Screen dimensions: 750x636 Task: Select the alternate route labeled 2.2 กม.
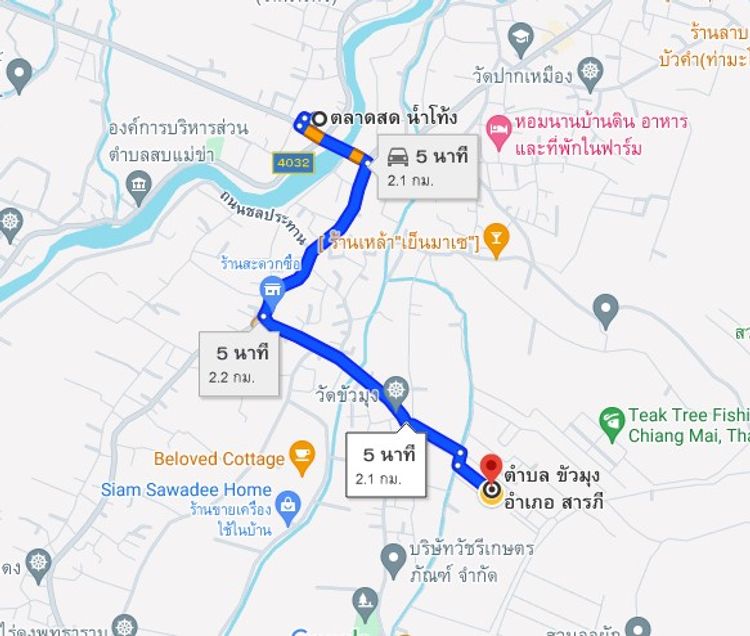pyautogui.click(x=239, y=363)
